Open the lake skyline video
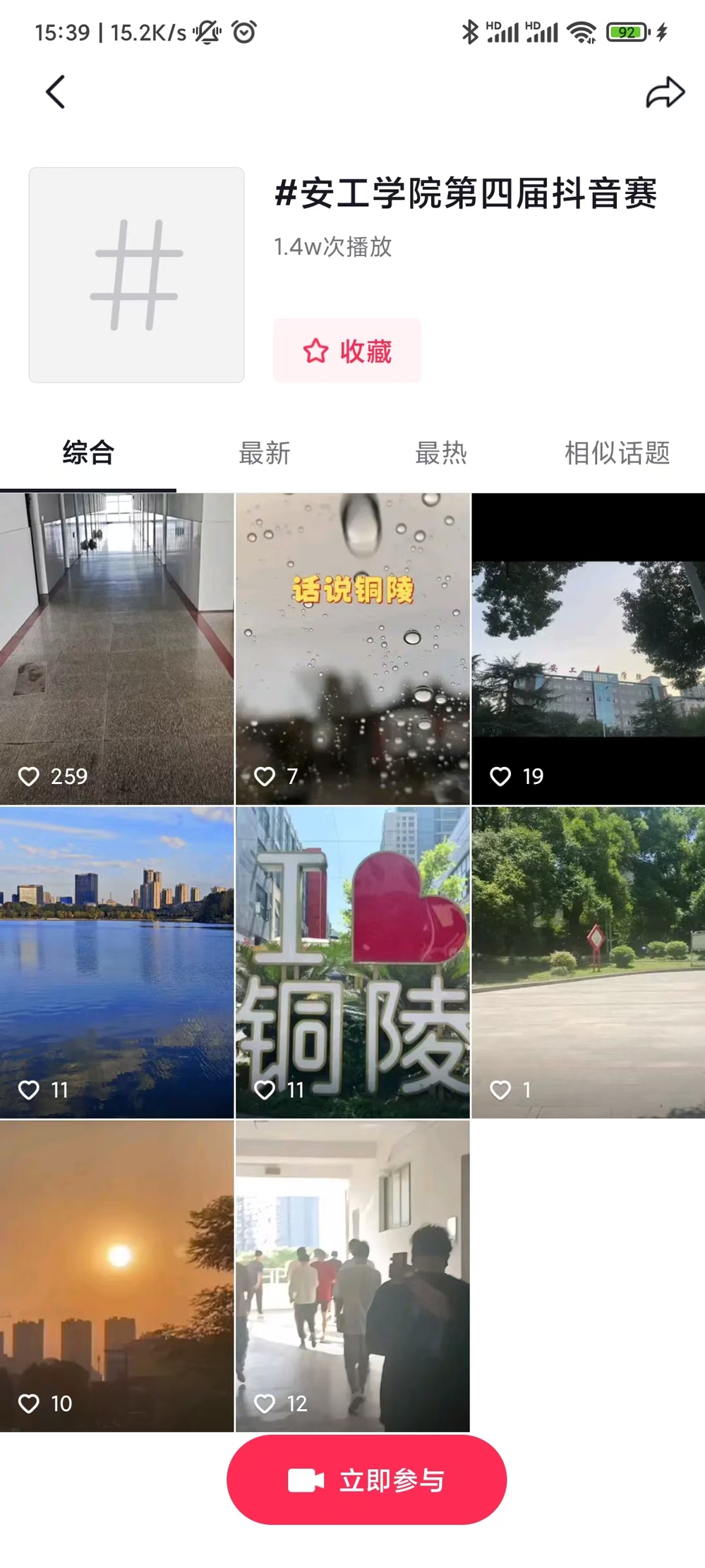The width and height of the screenshot is (705, 1568). click(x=116, y=963)
